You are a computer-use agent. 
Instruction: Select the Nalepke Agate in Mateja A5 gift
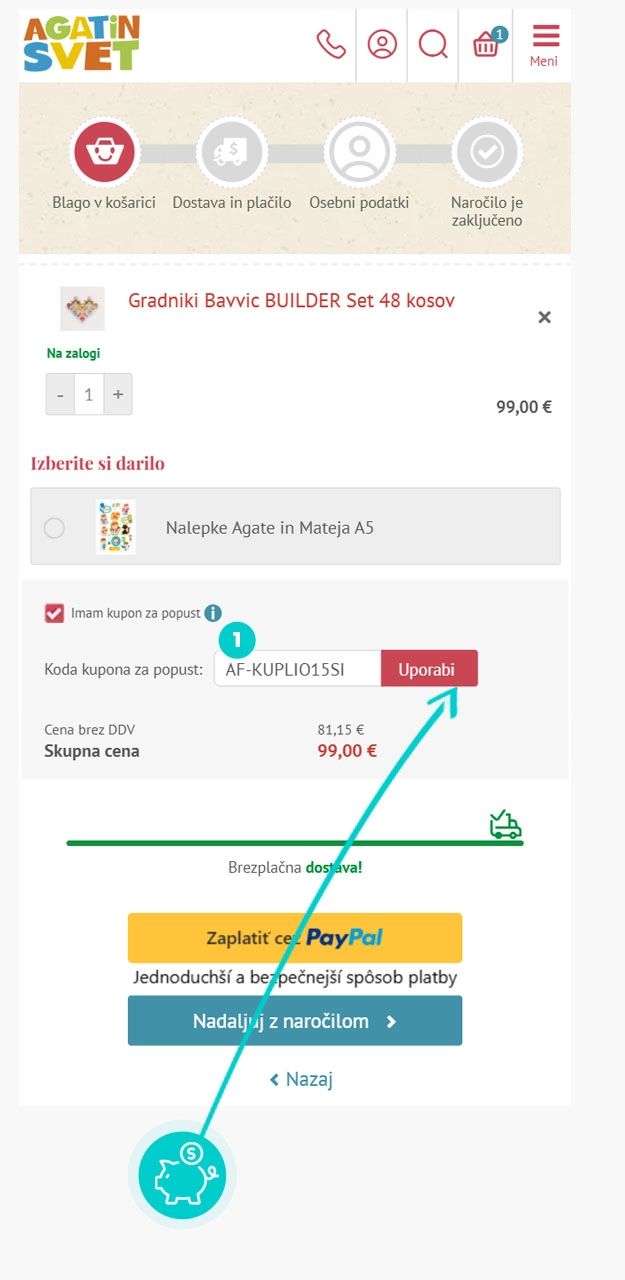pyautogui.click(x=54, y=527)
